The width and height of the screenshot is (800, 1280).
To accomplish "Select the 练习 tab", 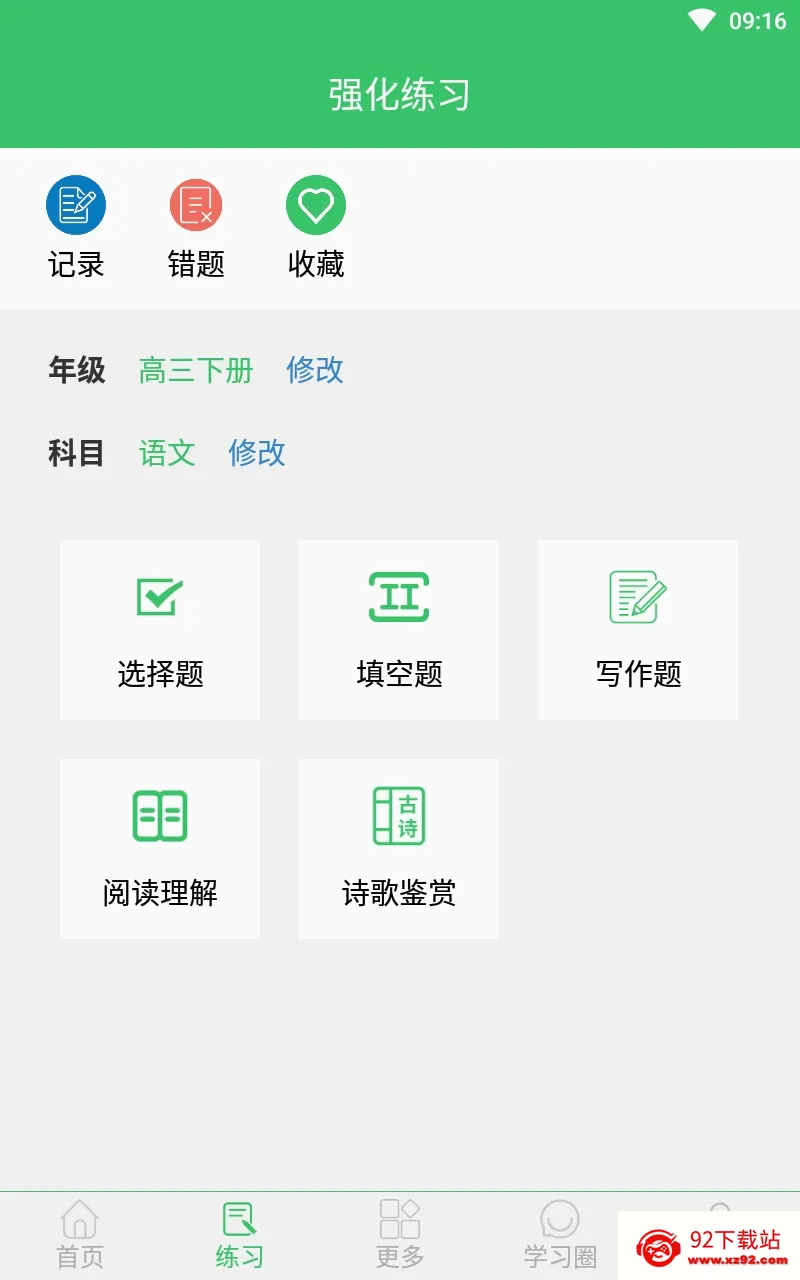I will [x=240, y=1236].
